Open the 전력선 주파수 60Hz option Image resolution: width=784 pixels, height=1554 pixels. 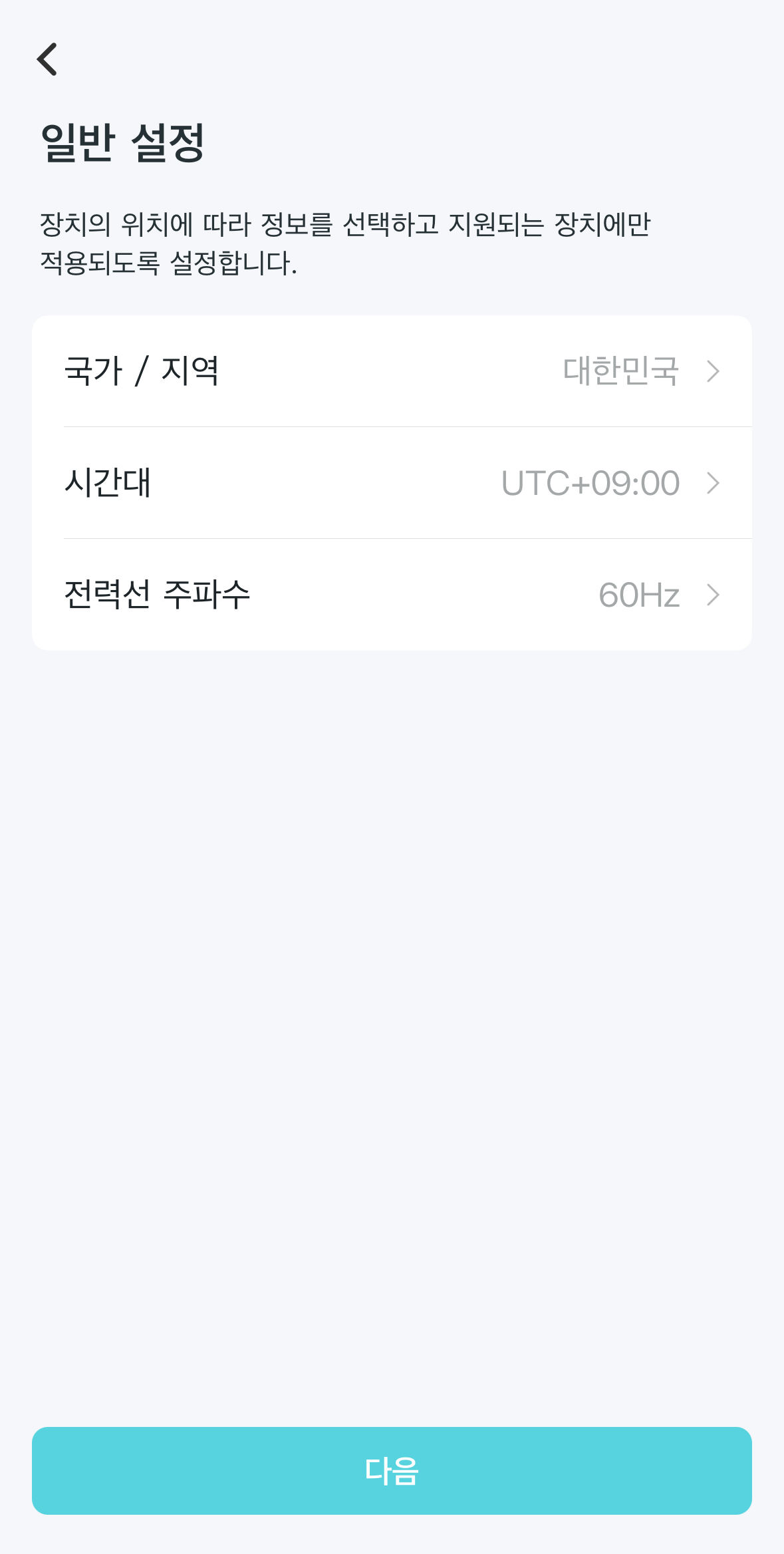392,595
